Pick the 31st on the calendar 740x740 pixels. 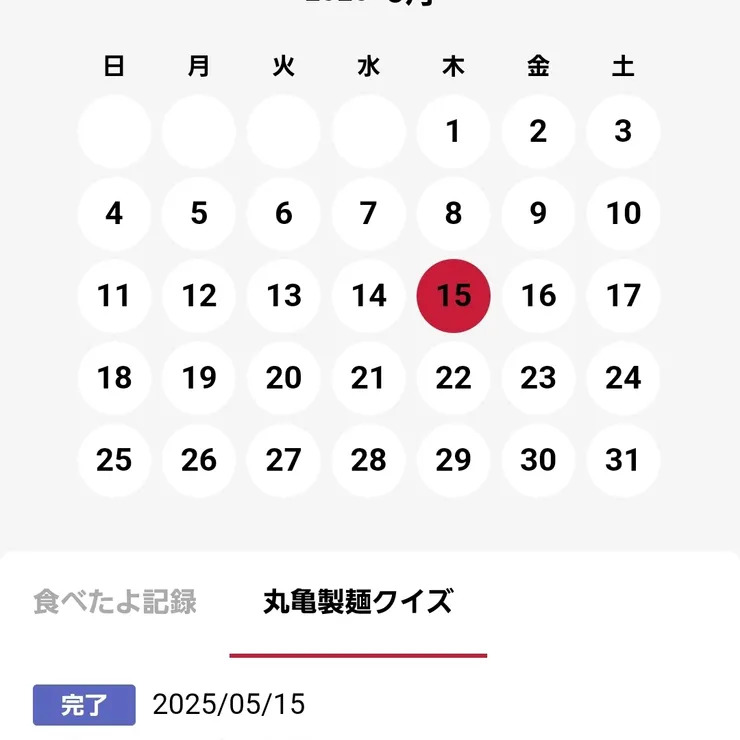[623, 459]
